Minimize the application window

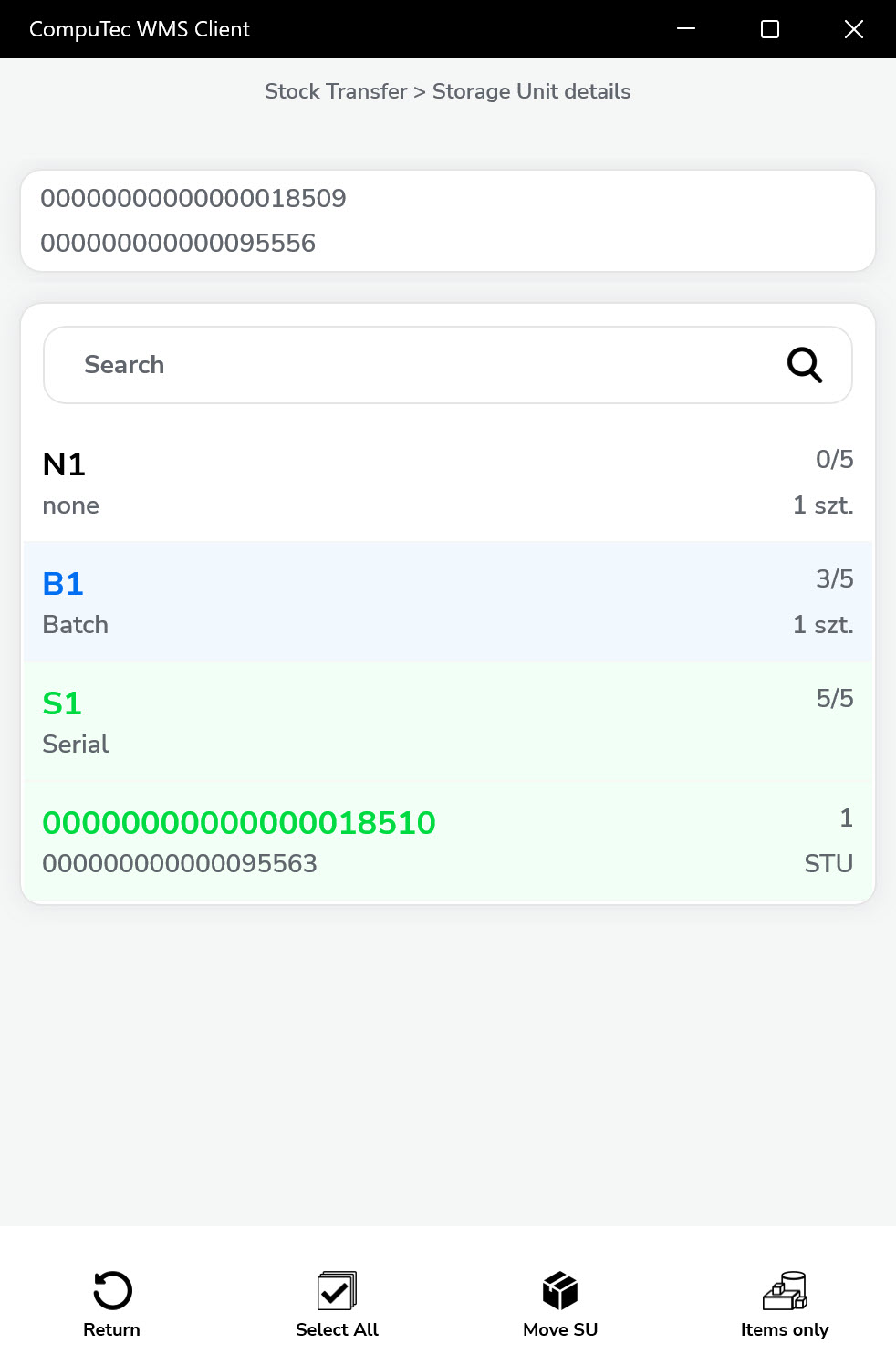pyautogui.click(x=686, y=29)
